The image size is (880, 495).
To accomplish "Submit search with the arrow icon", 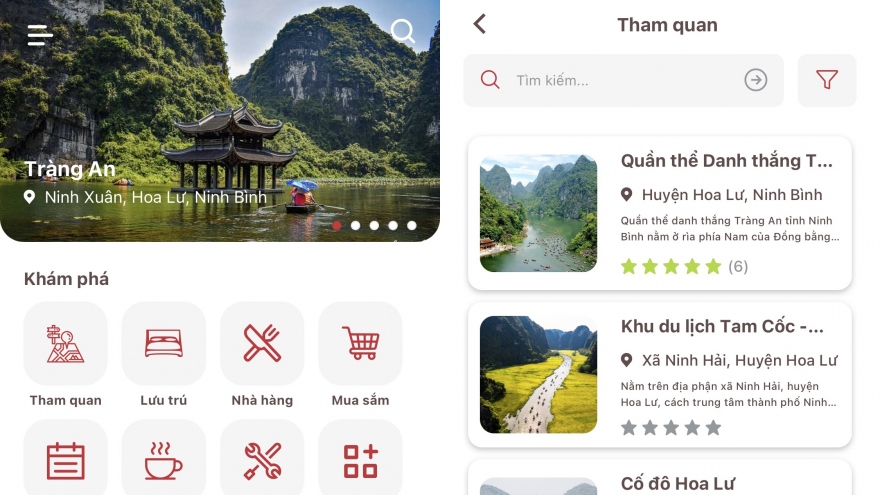I will coord(756,80).
